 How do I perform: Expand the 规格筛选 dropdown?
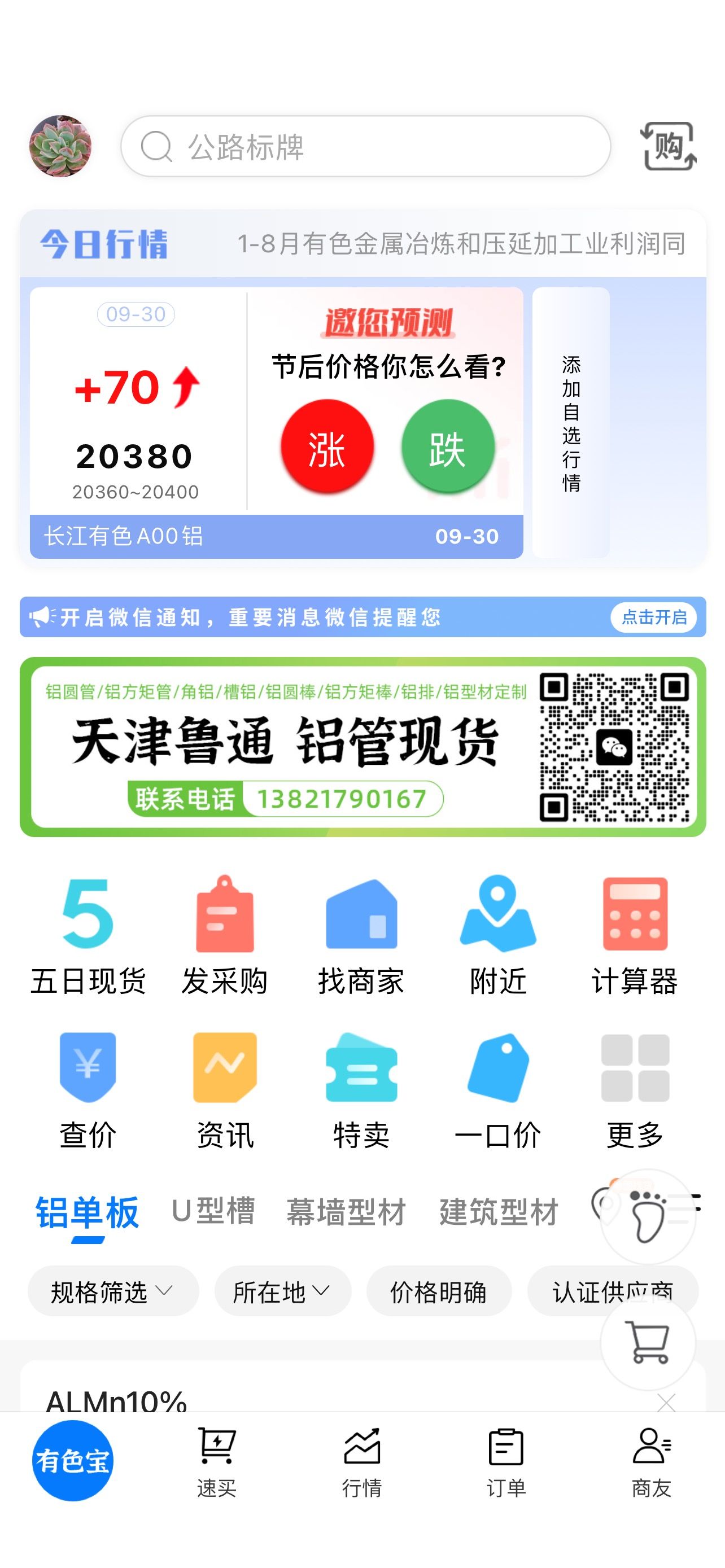[113, 1291]
